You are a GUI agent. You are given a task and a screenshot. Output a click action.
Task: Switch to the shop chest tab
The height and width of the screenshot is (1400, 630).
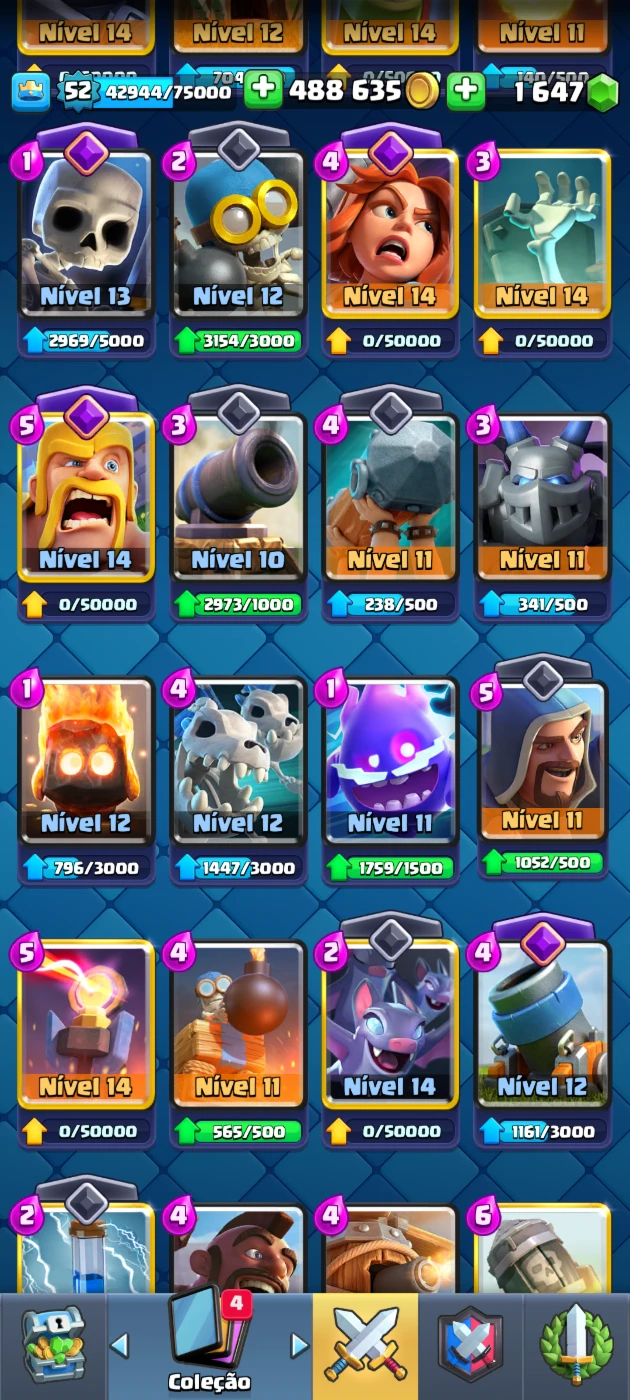pyautogui.click(x=53, y=1345)
